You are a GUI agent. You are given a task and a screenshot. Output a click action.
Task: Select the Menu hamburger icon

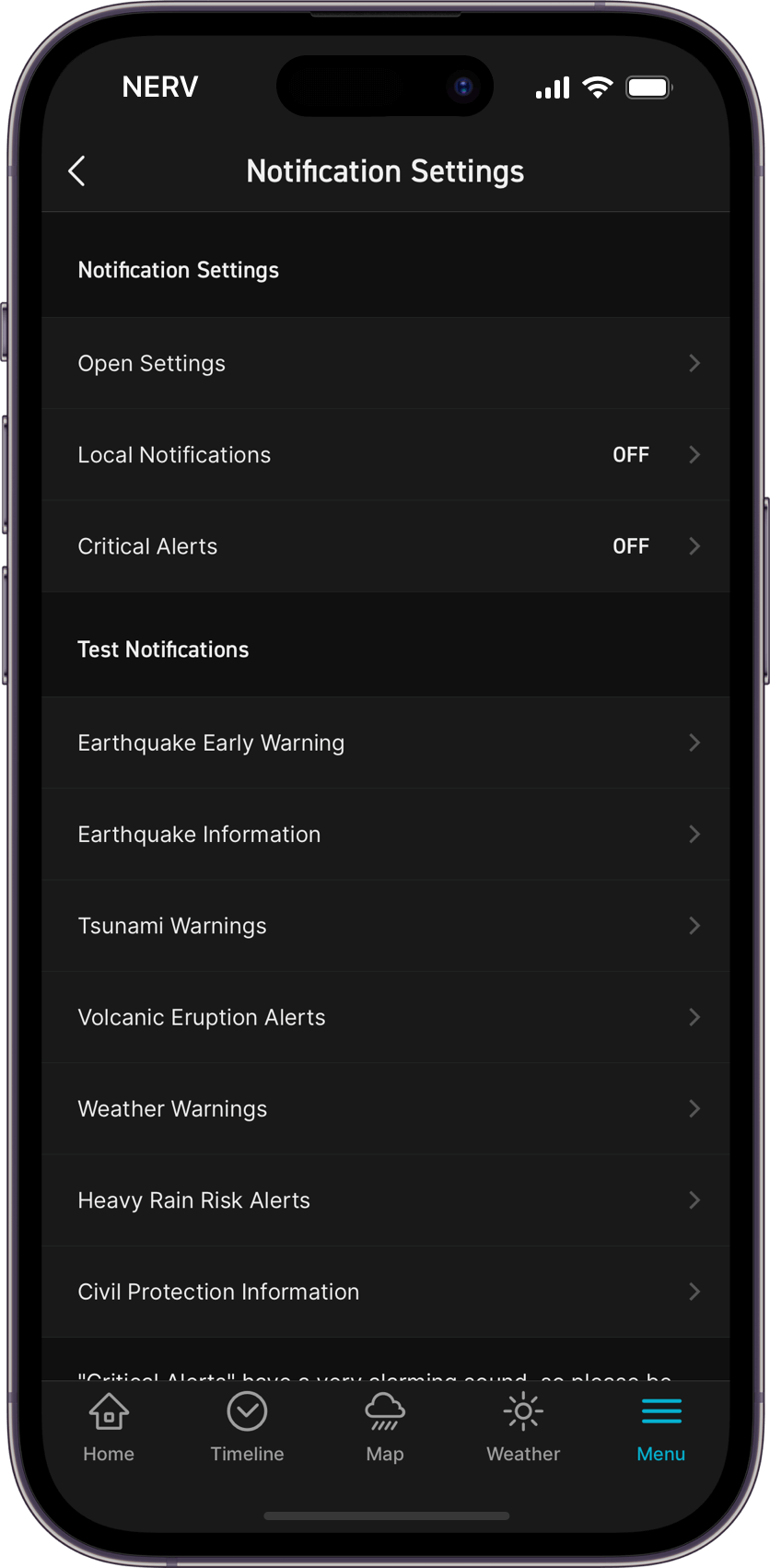pyautogui.click(x=660, y=1411)
